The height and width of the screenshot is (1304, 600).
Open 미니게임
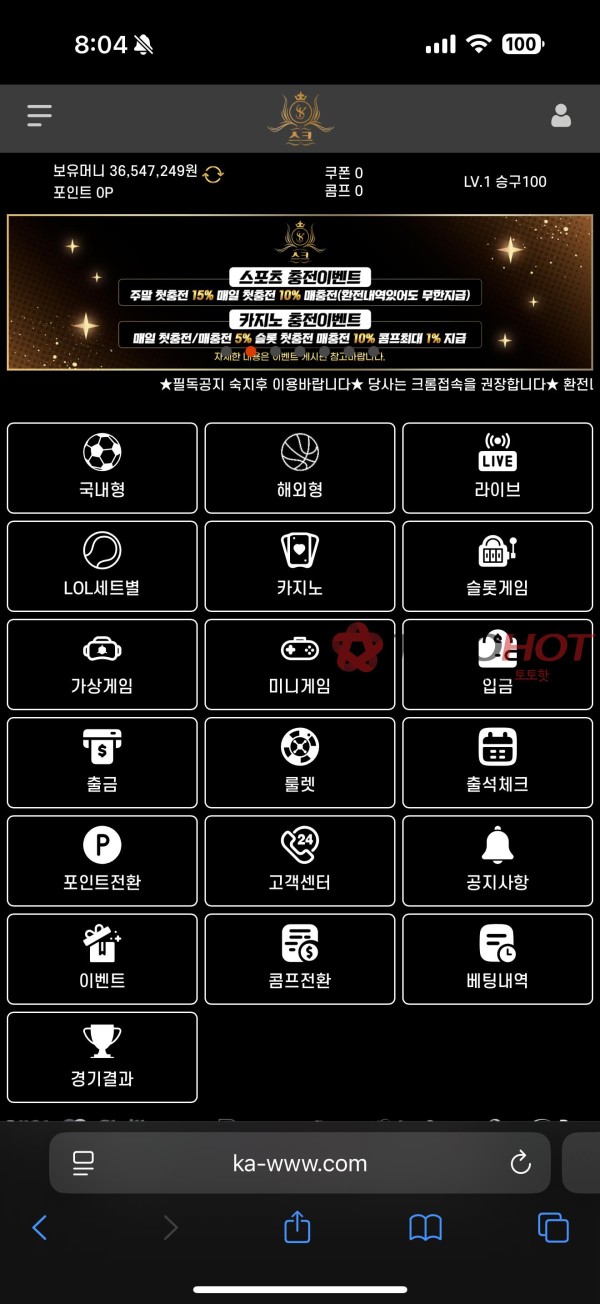(299, 664)
